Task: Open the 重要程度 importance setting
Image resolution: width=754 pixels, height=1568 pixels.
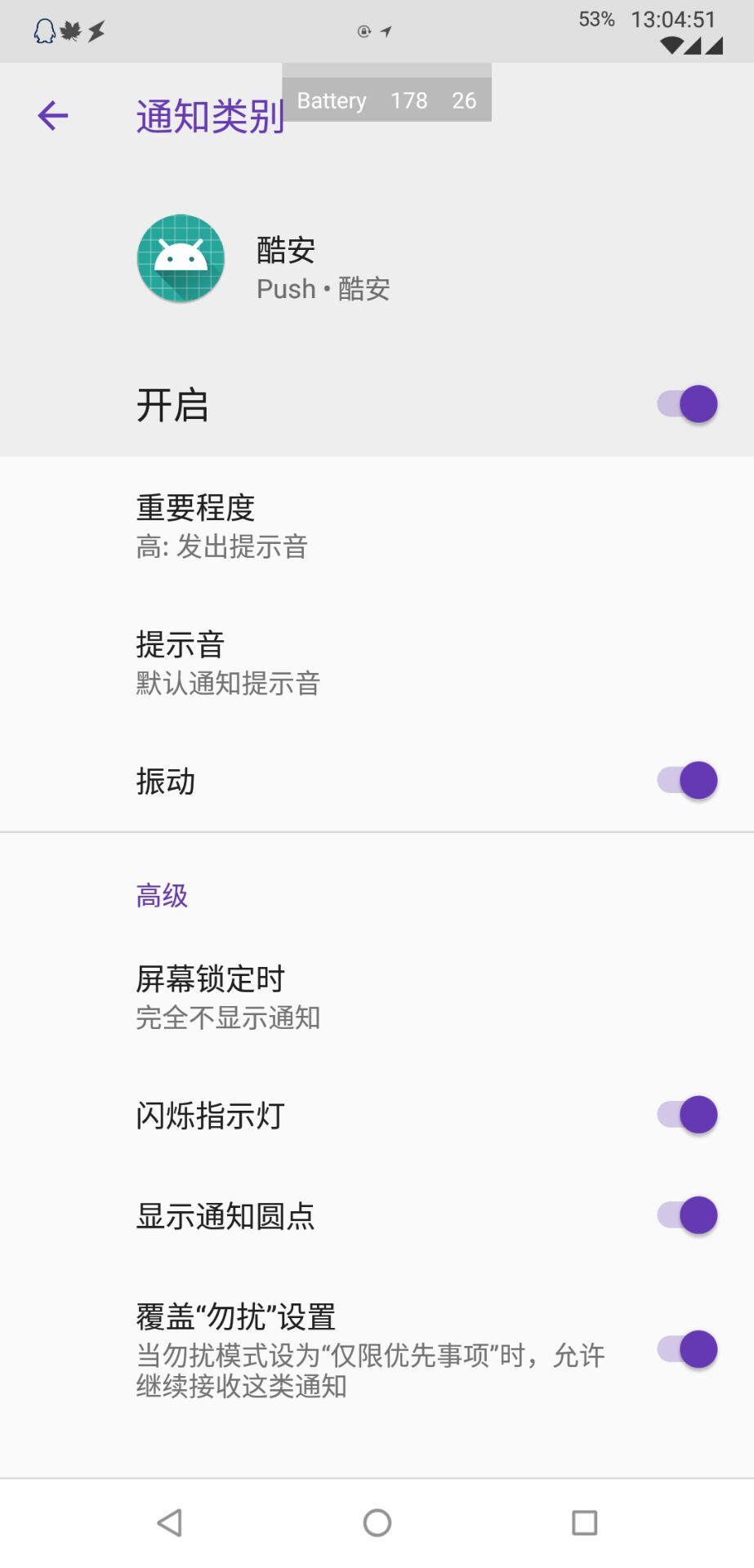Action: pos(327,523)
